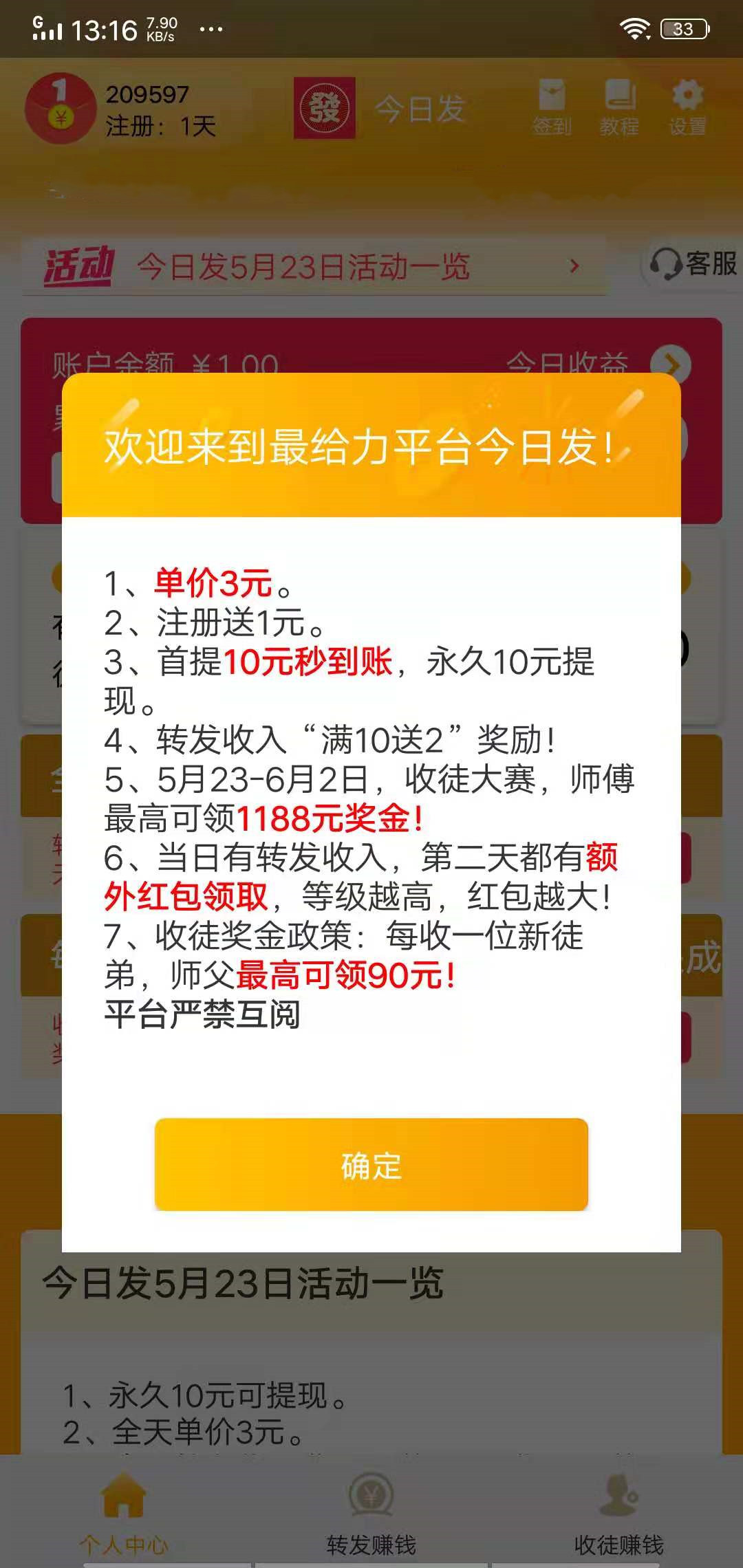
Task: Select the 收徒赚钱 person icon
Action: pyautogui.click(x=617, y=1493)
